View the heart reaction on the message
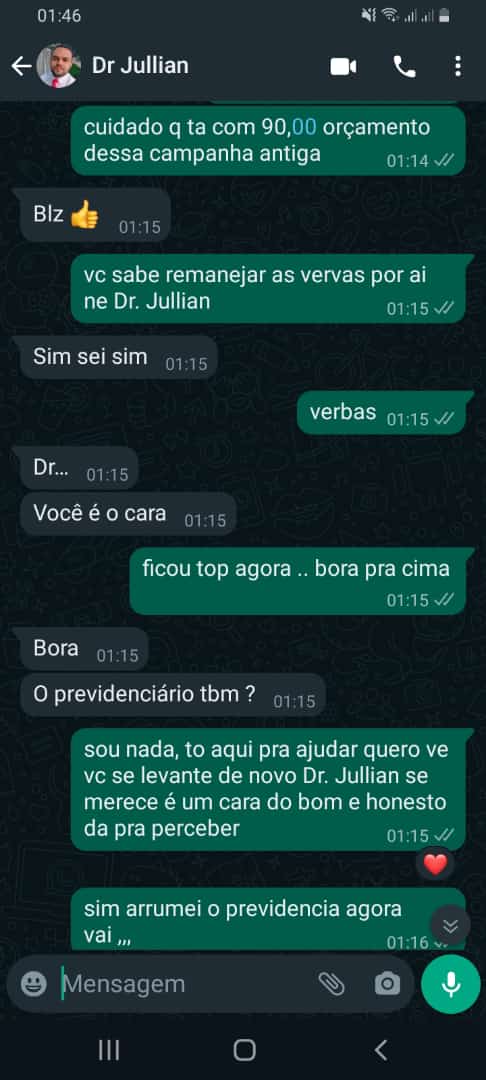486x1080 pixels. (435, 863)
